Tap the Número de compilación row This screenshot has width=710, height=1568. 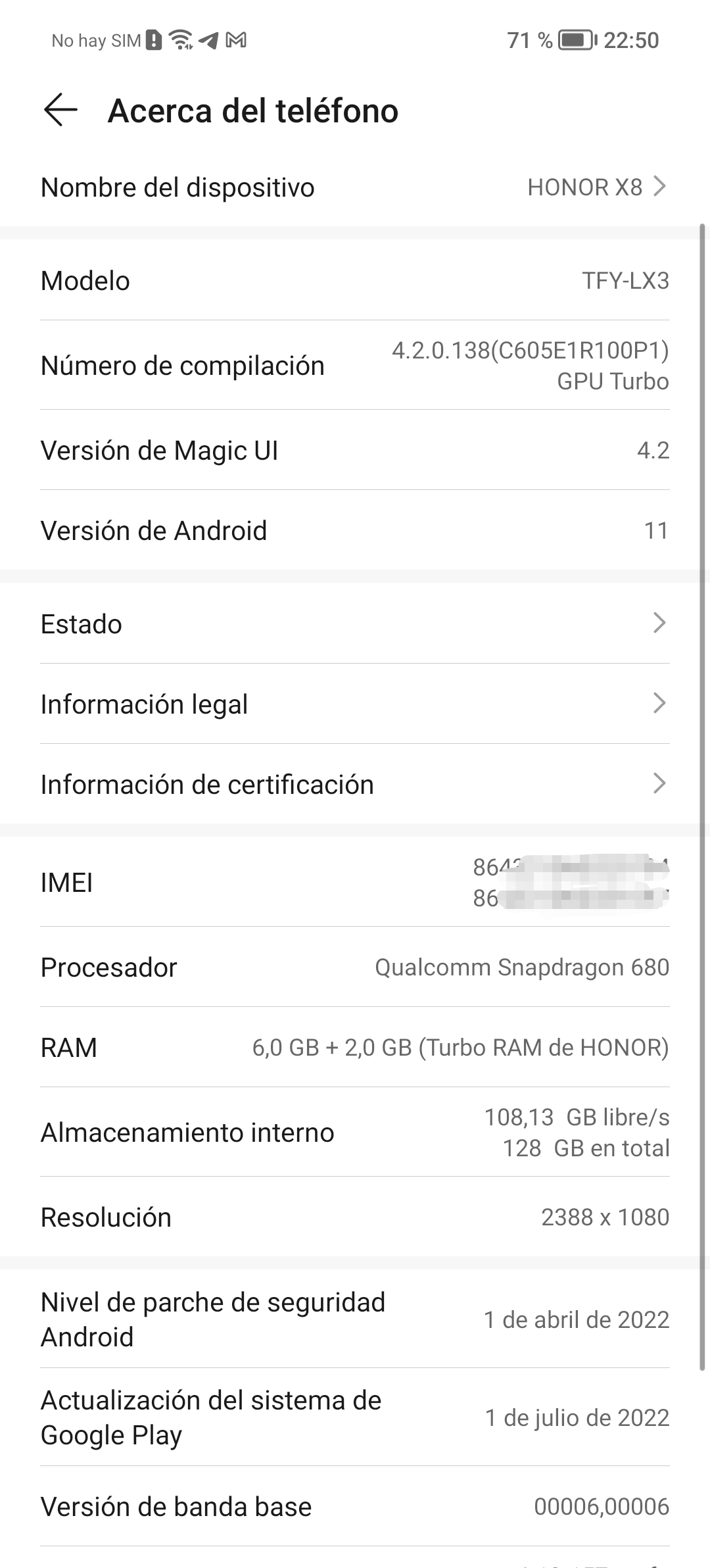355,365
